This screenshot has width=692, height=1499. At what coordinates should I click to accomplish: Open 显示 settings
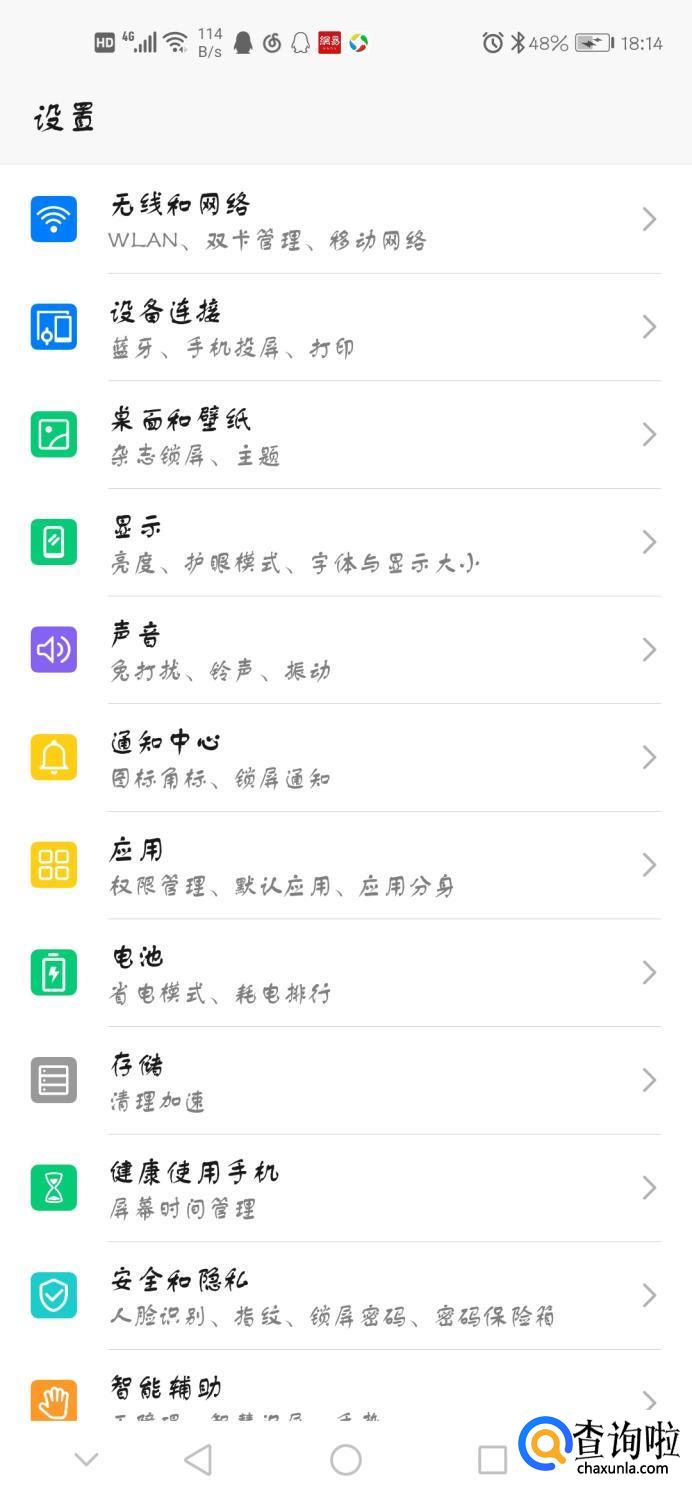click(x=345, y=543)
